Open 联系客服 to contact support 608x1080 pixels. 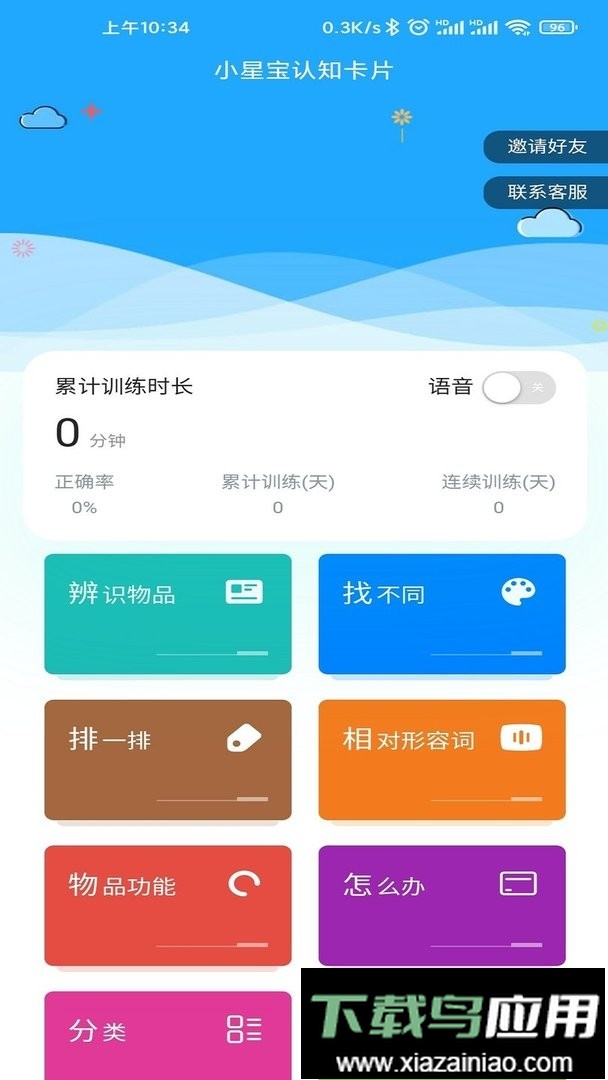[x=546, y=192]
